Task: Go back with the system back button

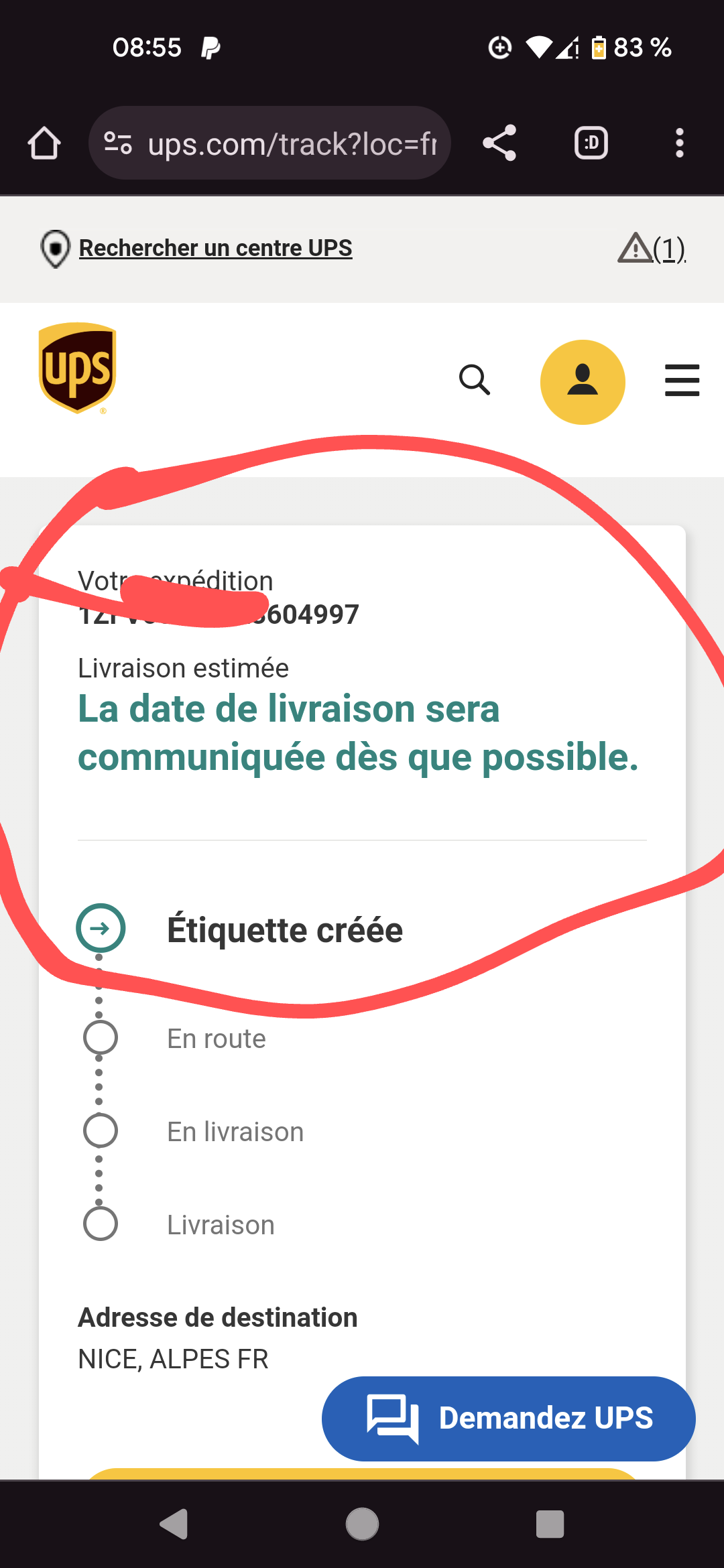Action: coord(174,1524)
